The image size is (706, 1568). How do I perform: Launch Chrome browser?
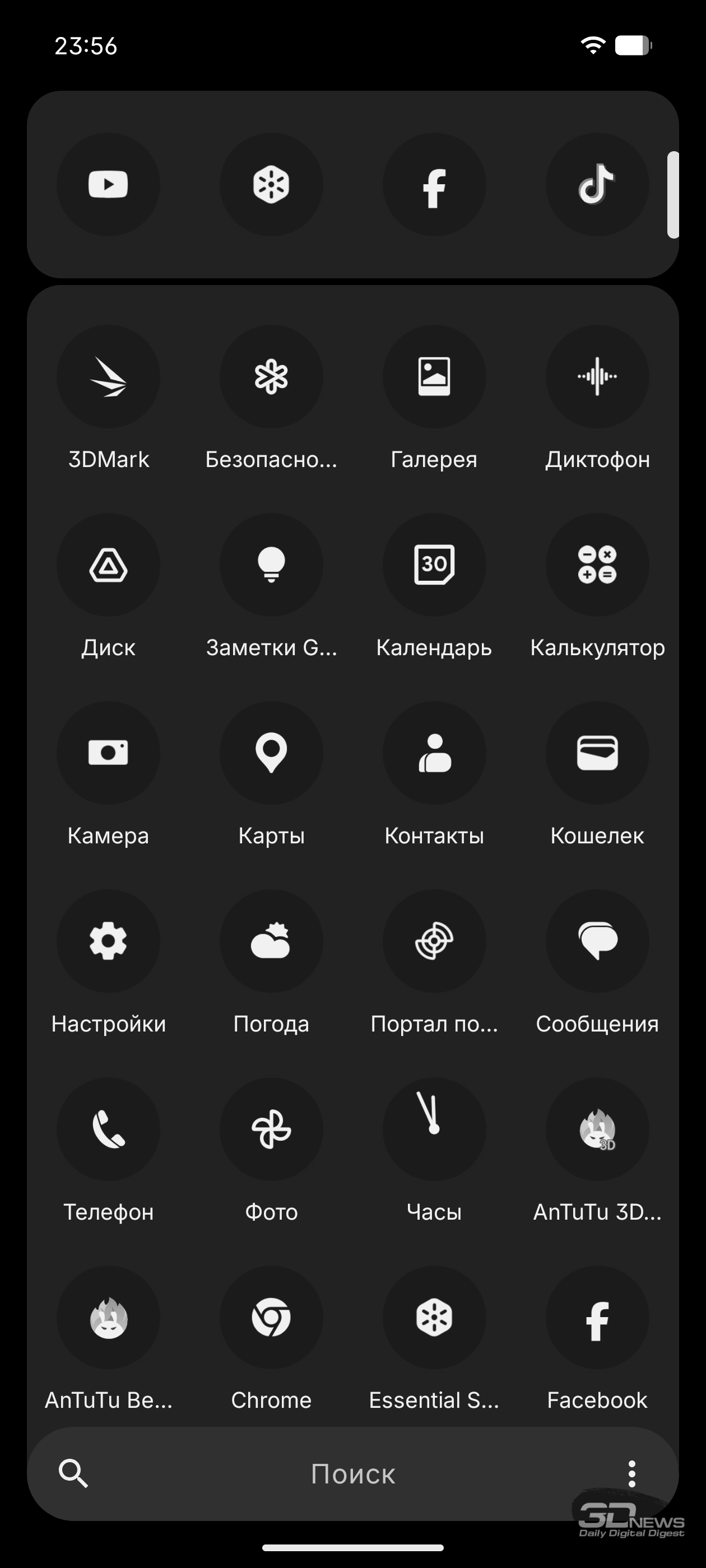click(271, 1317)
